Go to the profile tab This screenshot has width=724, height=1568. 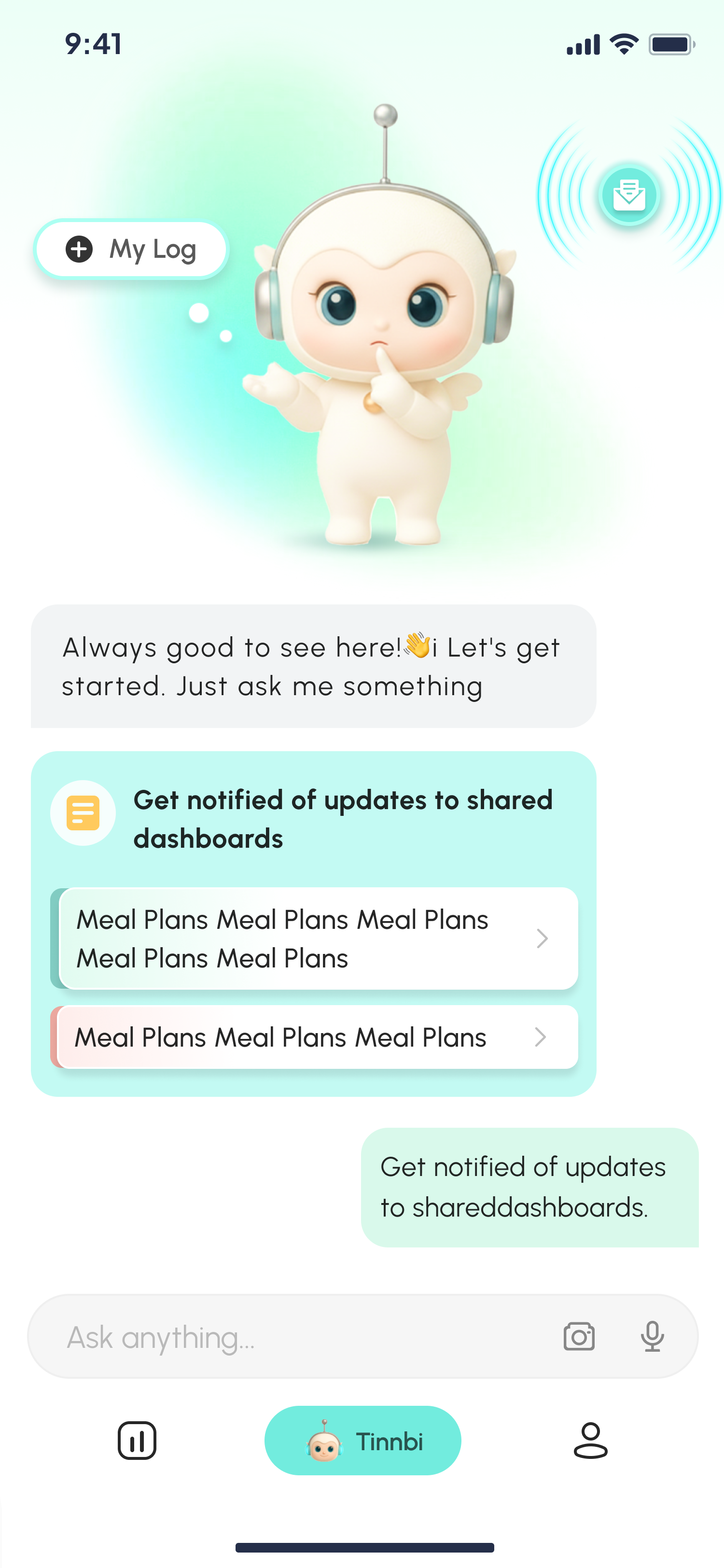pyautogui.click(x=590, y=1441)
